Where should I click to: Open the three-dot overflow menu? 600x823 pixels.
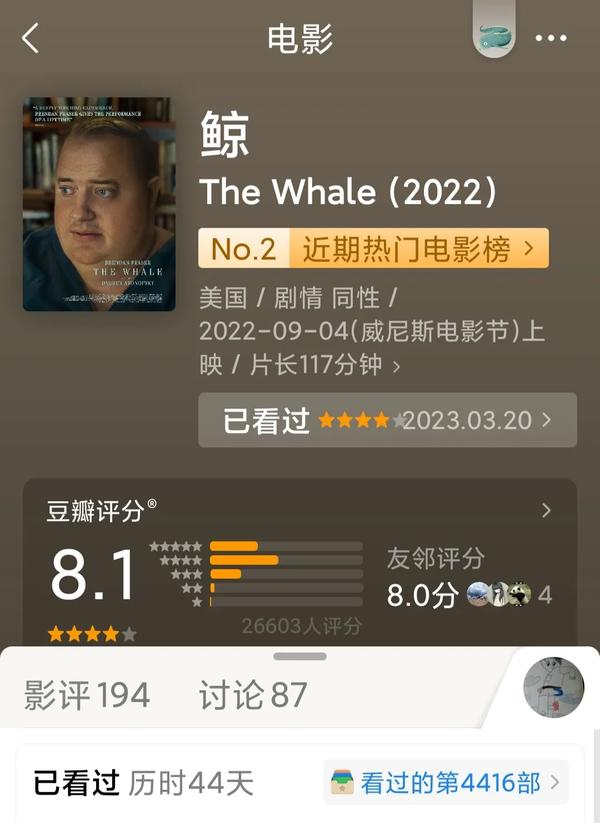[x=551, y=39]
